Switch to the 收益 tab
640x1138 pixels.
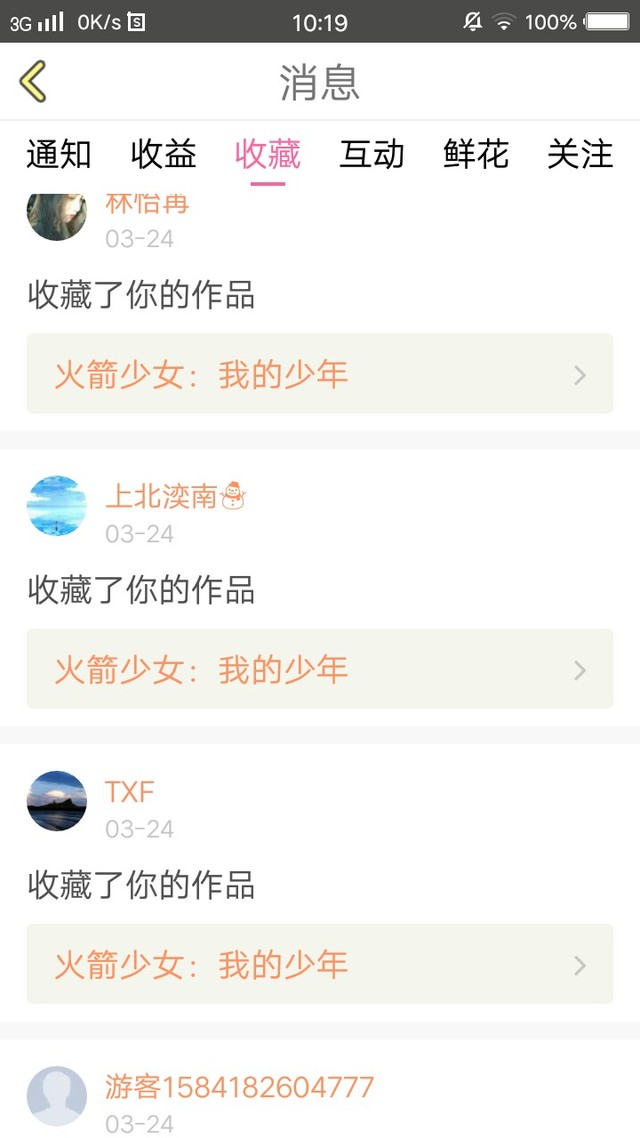(163, 155)
